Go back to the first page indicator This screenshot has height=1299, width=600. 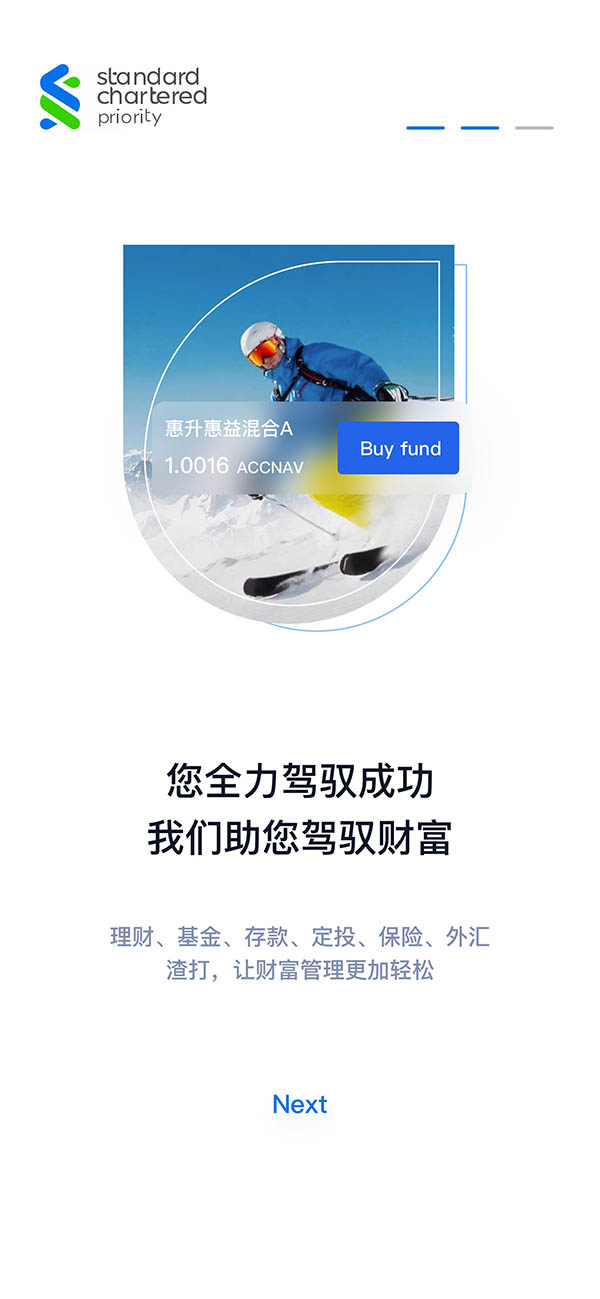pyautogui.click(x=425, y=128)
